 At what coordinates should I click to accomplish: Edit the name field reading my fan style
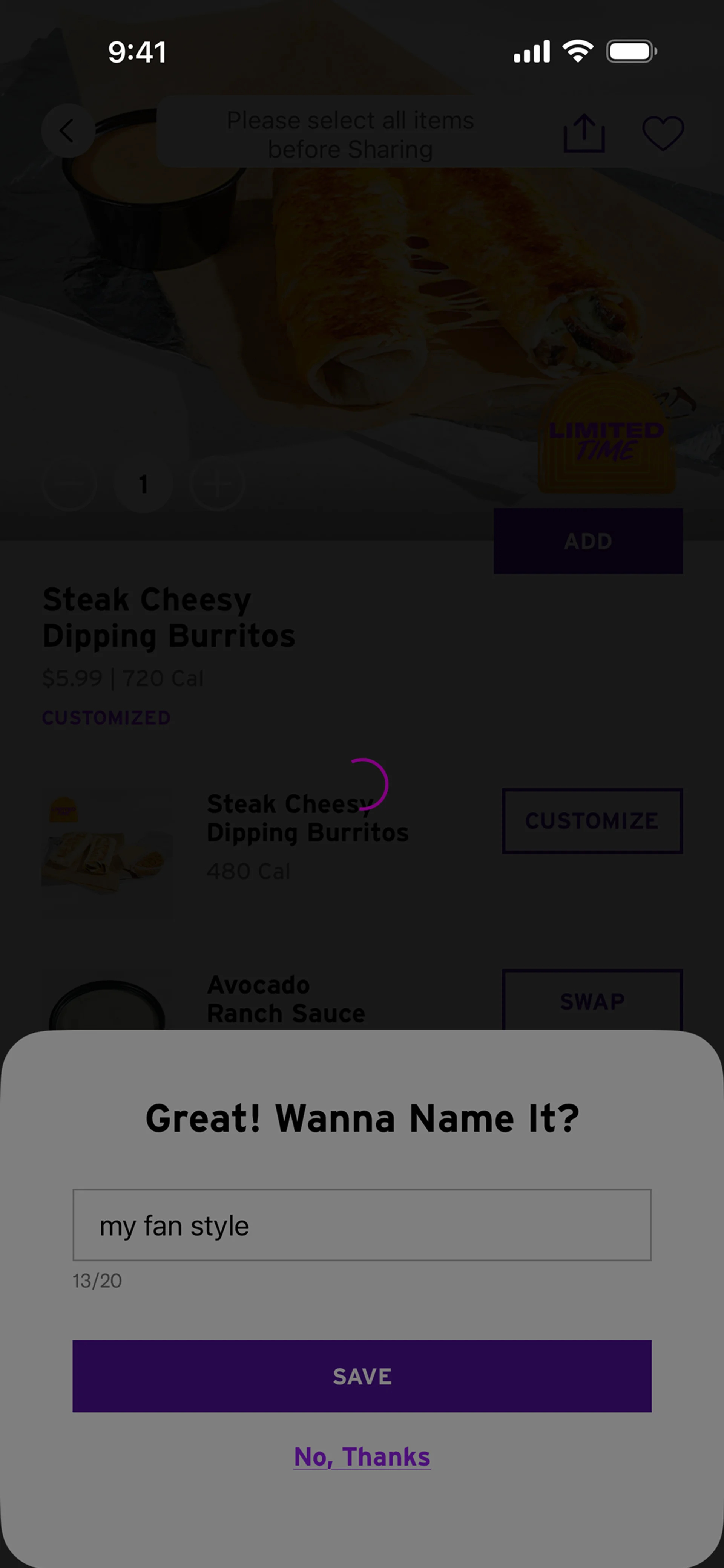click(x=362, y=1225)
